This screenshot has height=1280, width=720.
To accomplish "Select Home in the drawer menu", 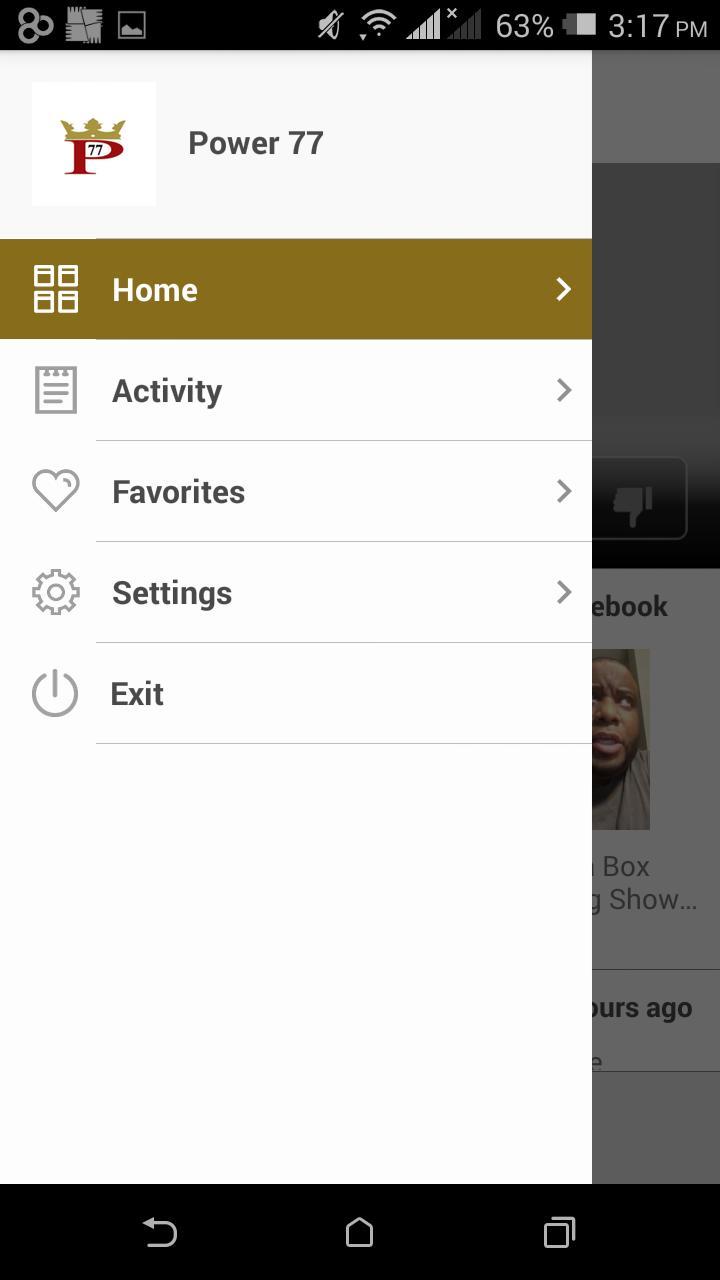I will coord(295,289).
